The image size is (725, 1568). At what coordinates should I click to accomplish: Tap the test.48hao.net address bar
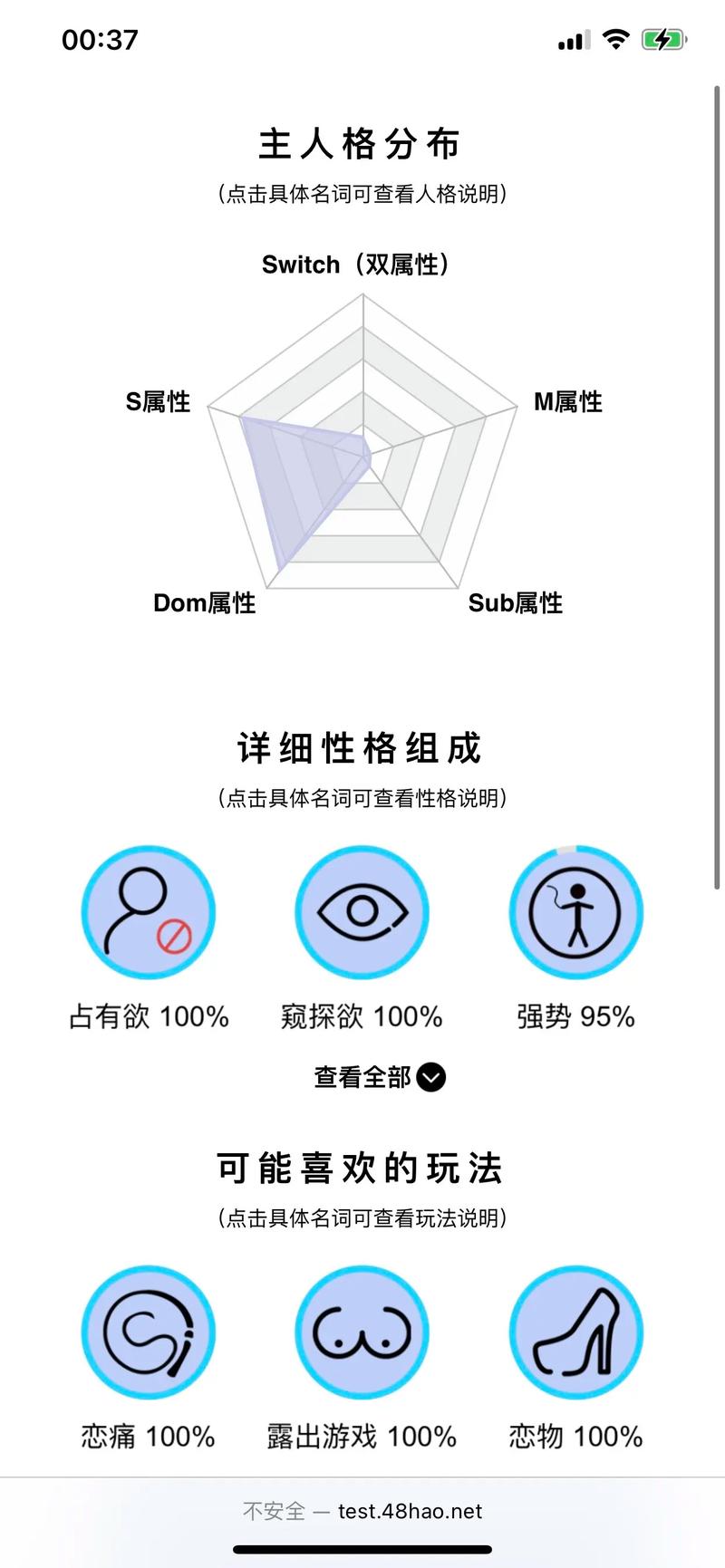(x=362, y=1510)
